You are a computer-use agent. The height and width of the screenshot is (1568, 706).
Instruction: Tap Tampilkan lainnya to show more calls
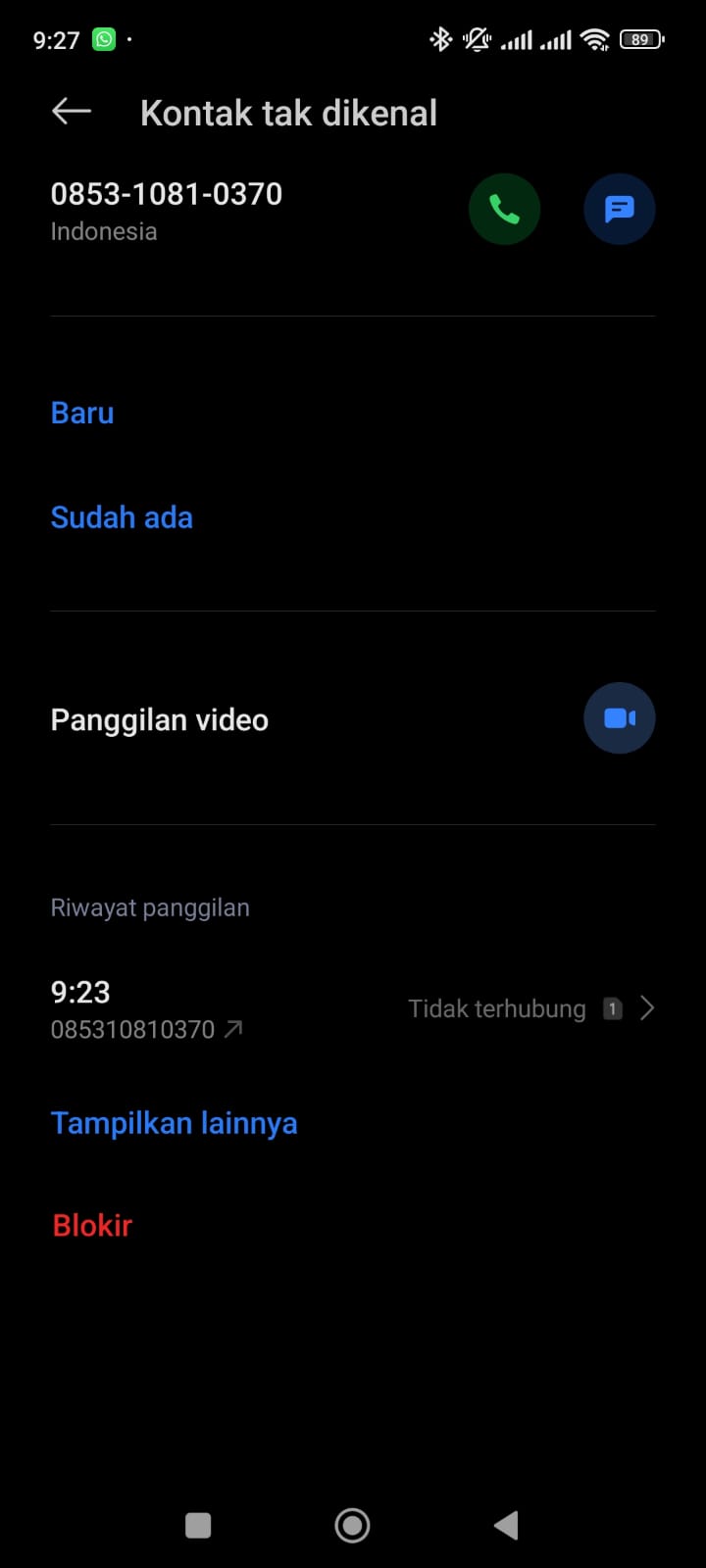(x=174, y=1123)
